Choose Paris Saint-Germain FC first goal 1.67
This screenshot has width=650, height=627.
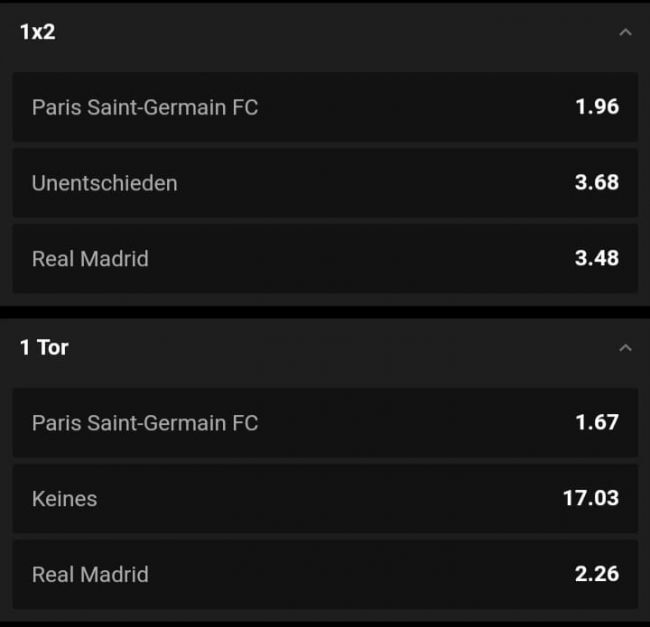pos(325,423)
